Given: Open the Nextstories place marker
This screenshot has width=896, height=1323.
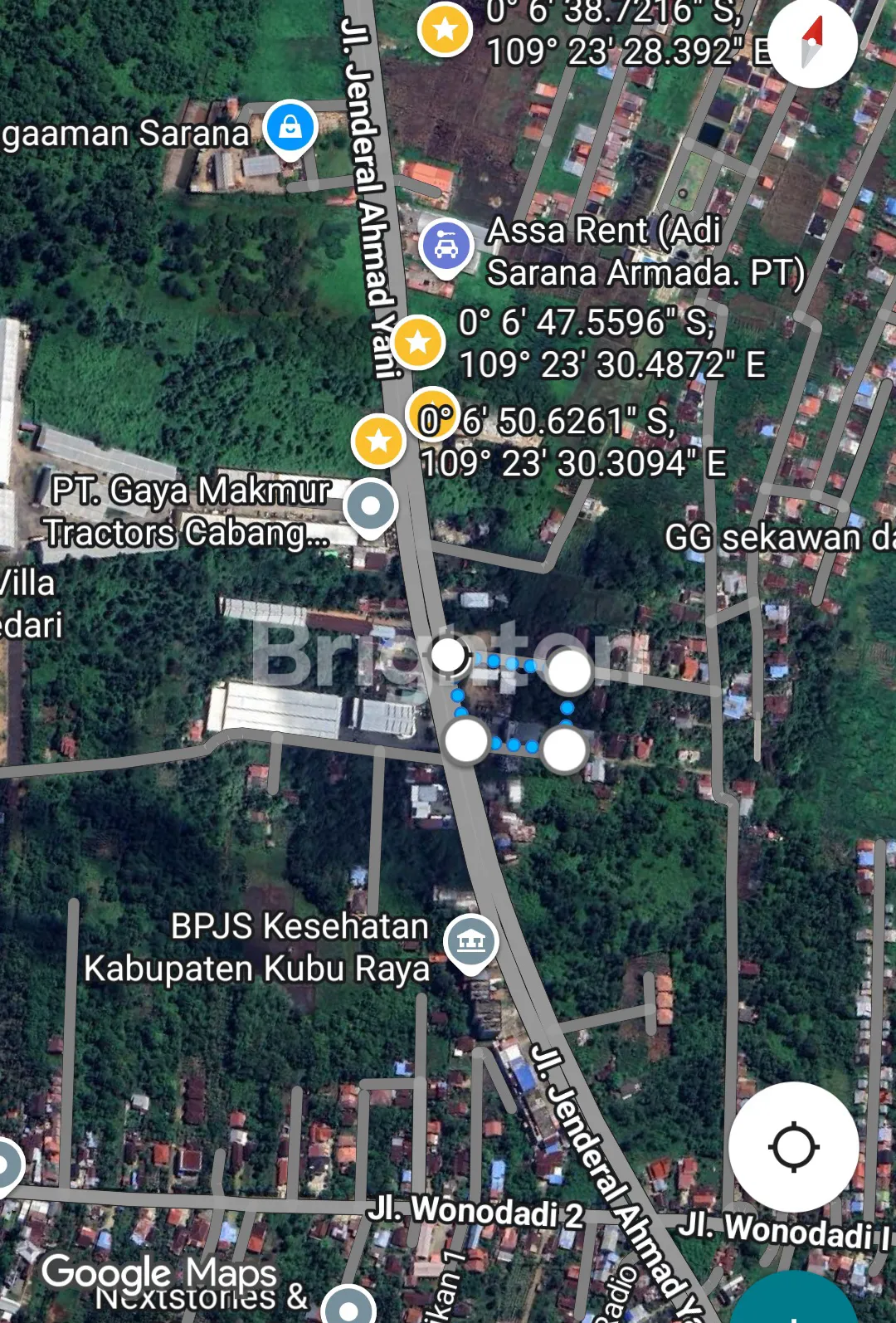Looking at the screenshot, I should click(349, 1307).
